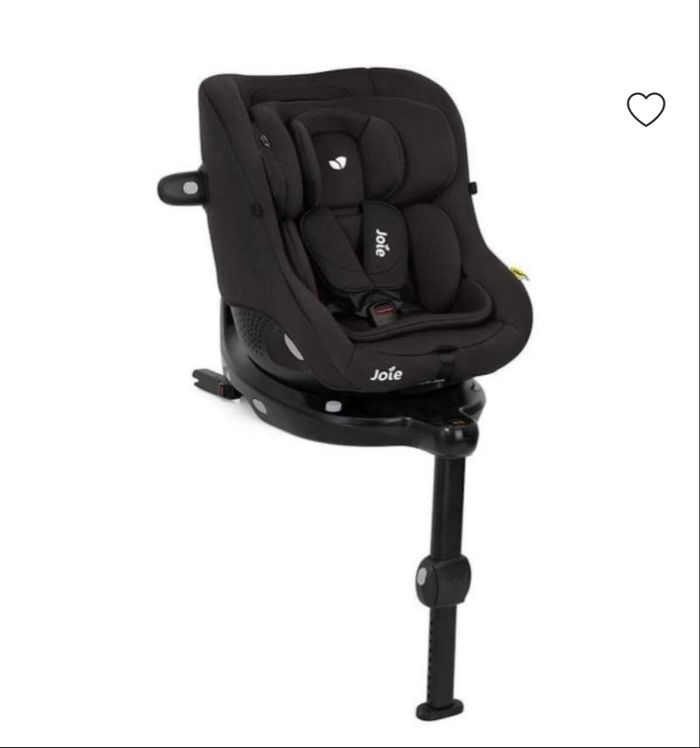Add the Joie car seat to wishlist
Viewport: 700px width, 748px height.
pos(646,109)
